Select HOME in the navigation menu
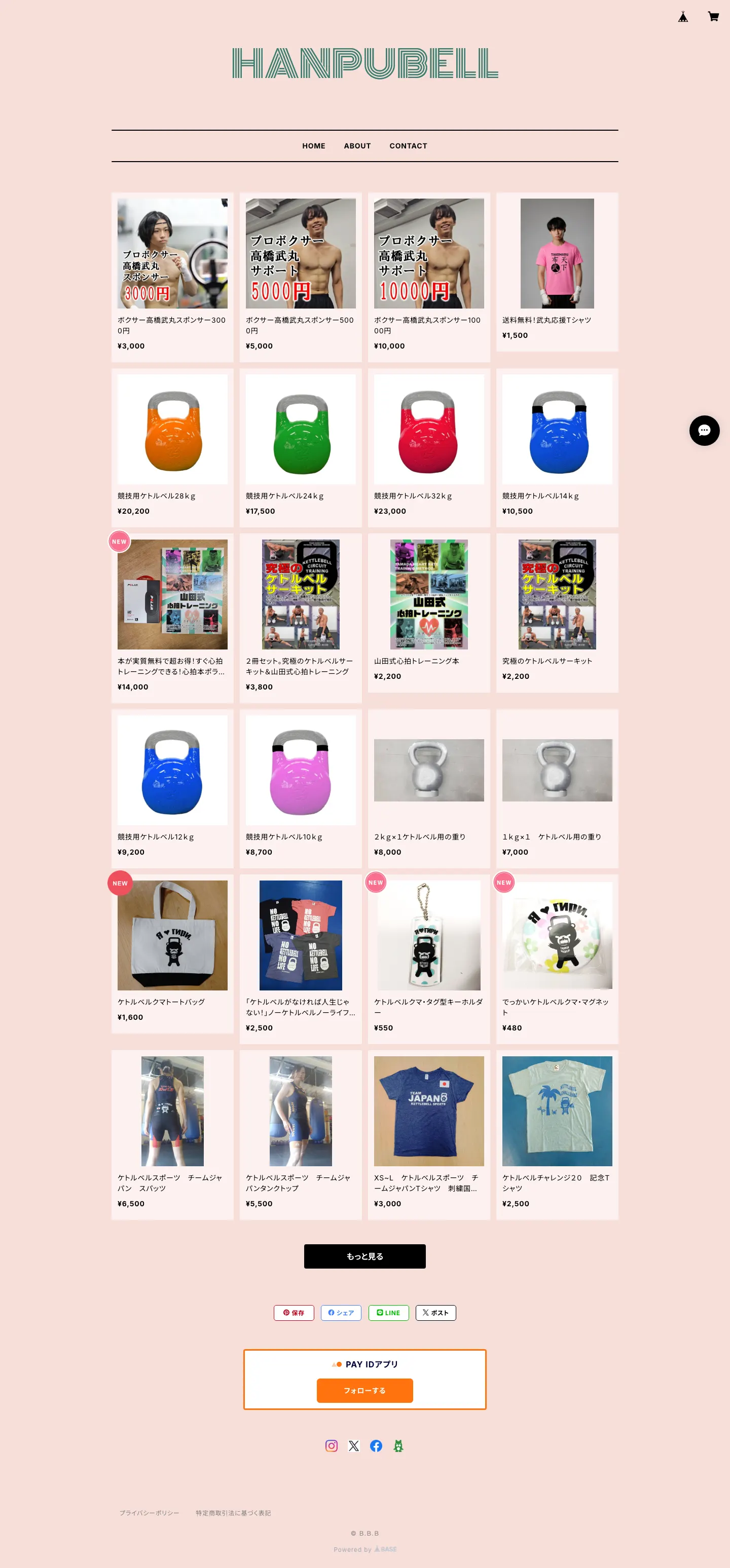This screenshot has height=1568, width=730. point(314,146)
